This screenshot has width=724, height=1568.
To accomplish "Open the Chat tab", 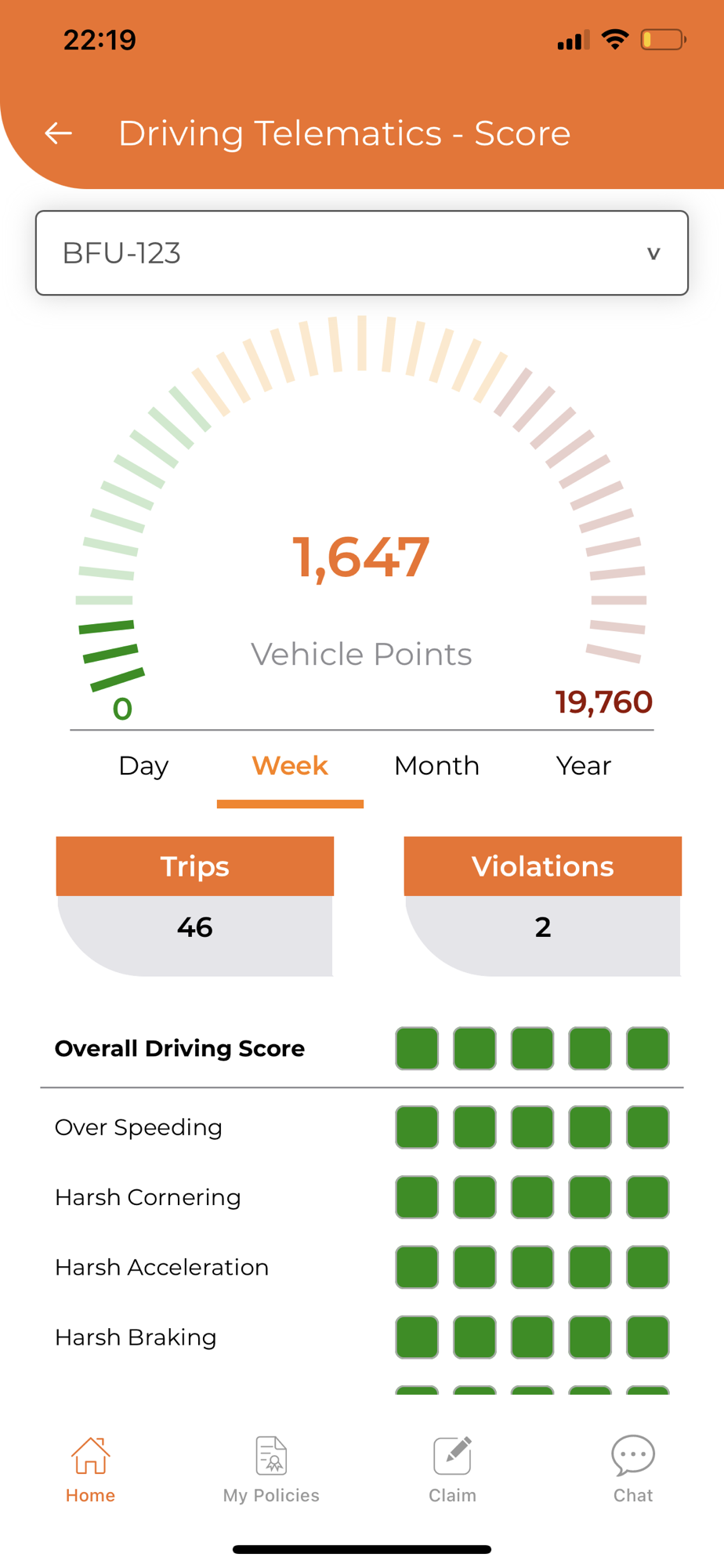I will (632, 1470).
